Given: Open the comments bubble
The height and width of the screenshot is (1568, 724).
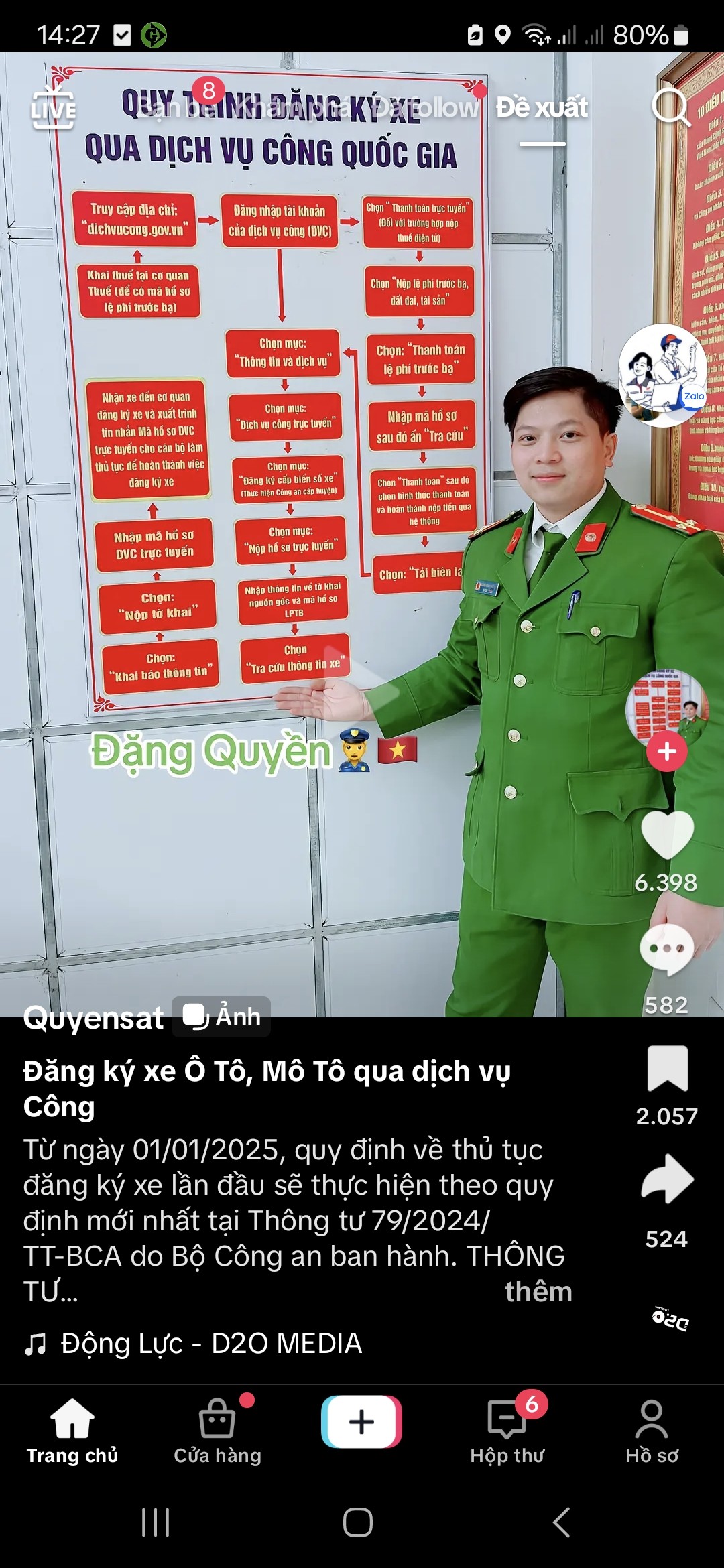Looking at the screenshot, I should pyautogui.click(x=666, y=950).
